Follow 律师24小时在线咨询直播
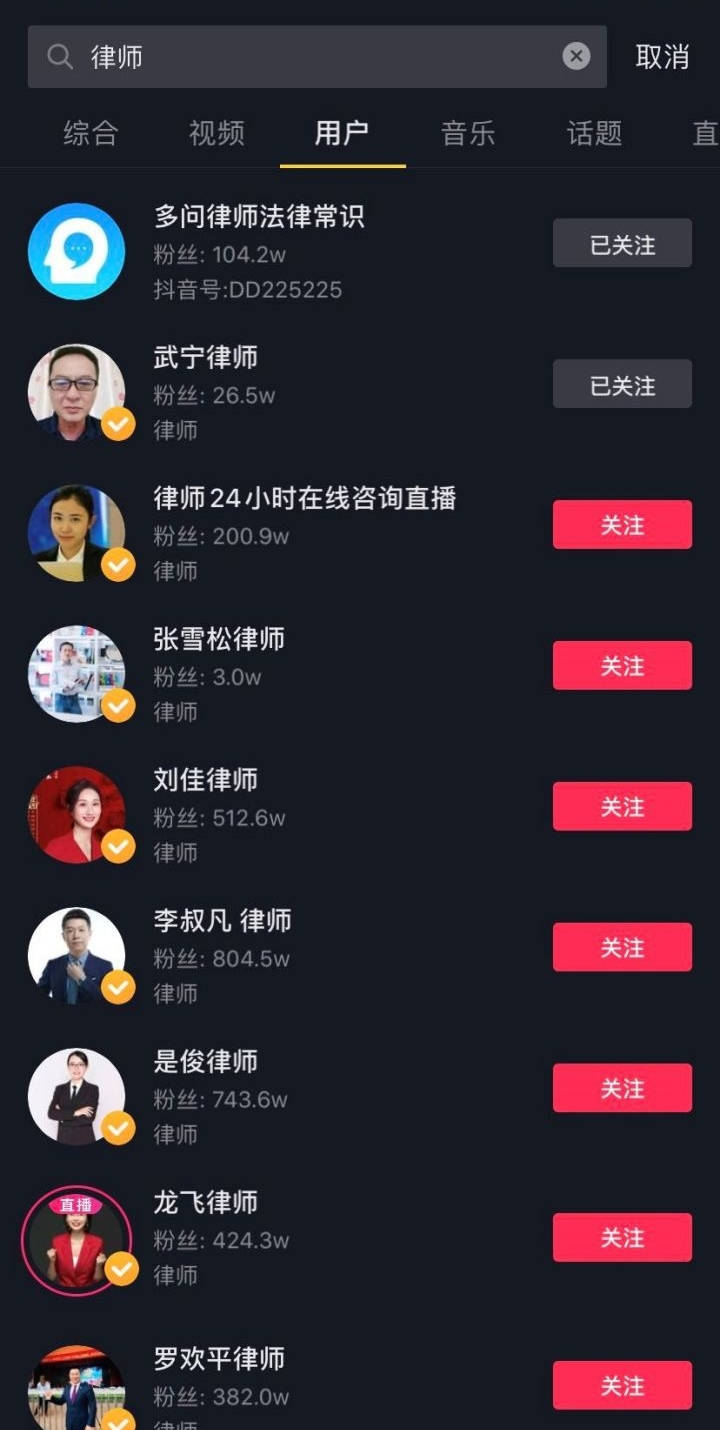This screenshot has height=1430, width=720. pos(622,525)
